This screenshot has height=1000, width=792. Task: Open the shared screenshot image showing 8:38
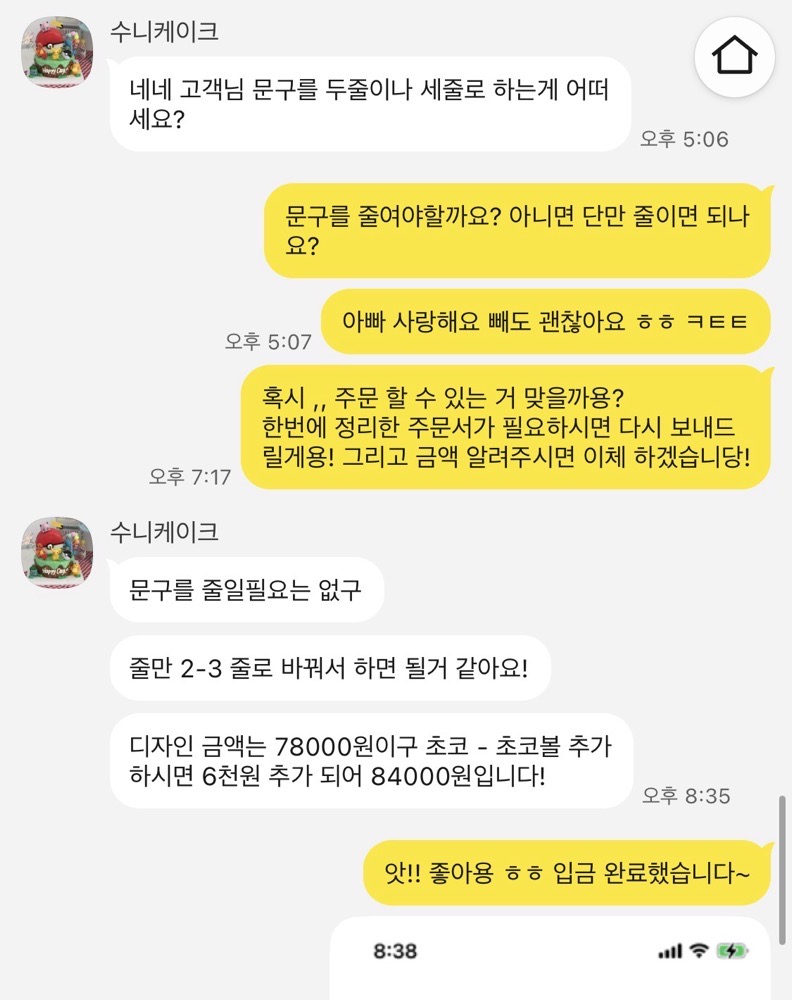point(549,958)
